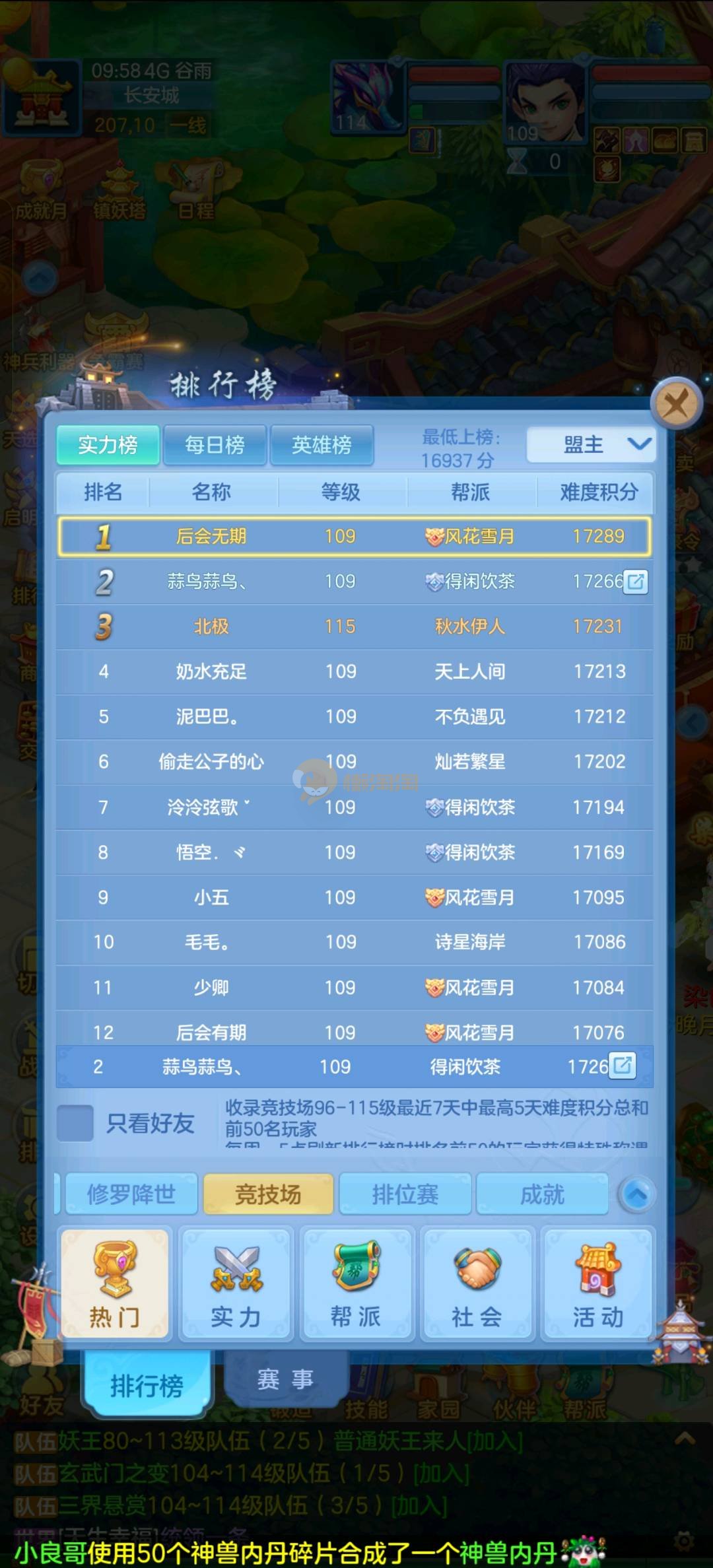Select the 实力榜 tab

(x=108, y=445)
